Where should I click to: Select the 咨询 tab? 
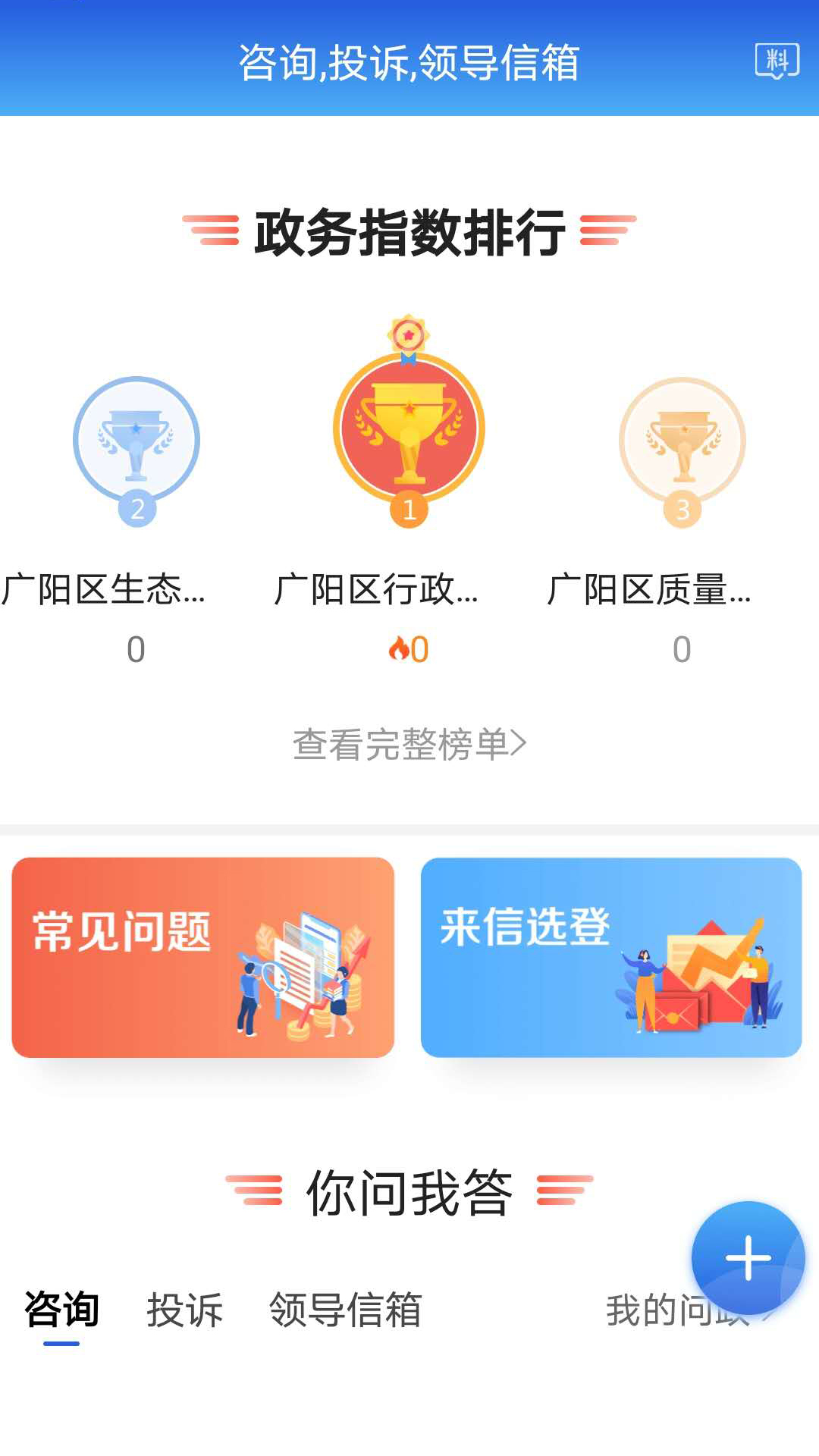click(61, 1310)
